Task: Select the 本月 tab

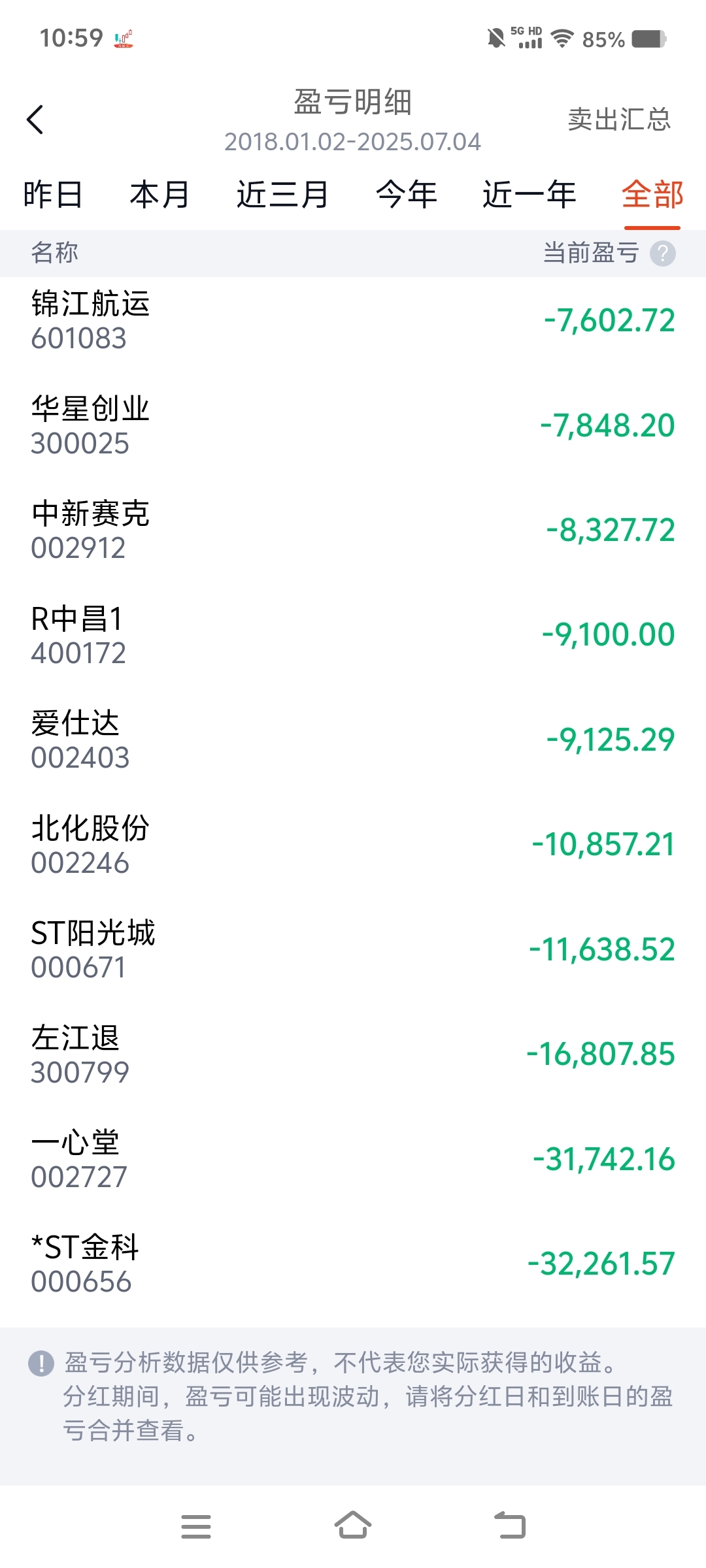Action: [x=160, y=195]
